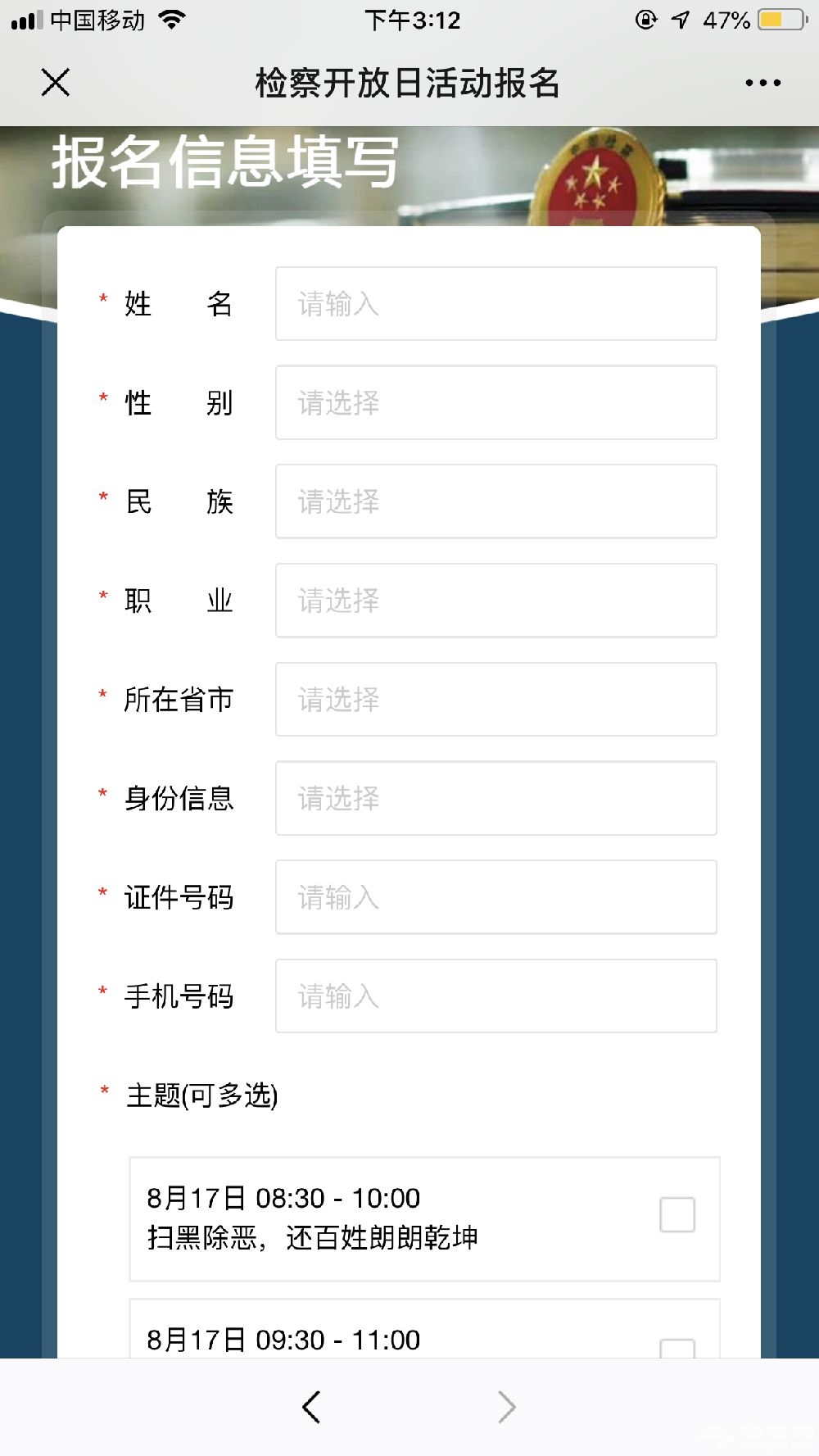The height and width of the screenshot is (1456, 819).
Task: Check the 09:30 - 11:00 session box
Action: tap(677, 1348)
